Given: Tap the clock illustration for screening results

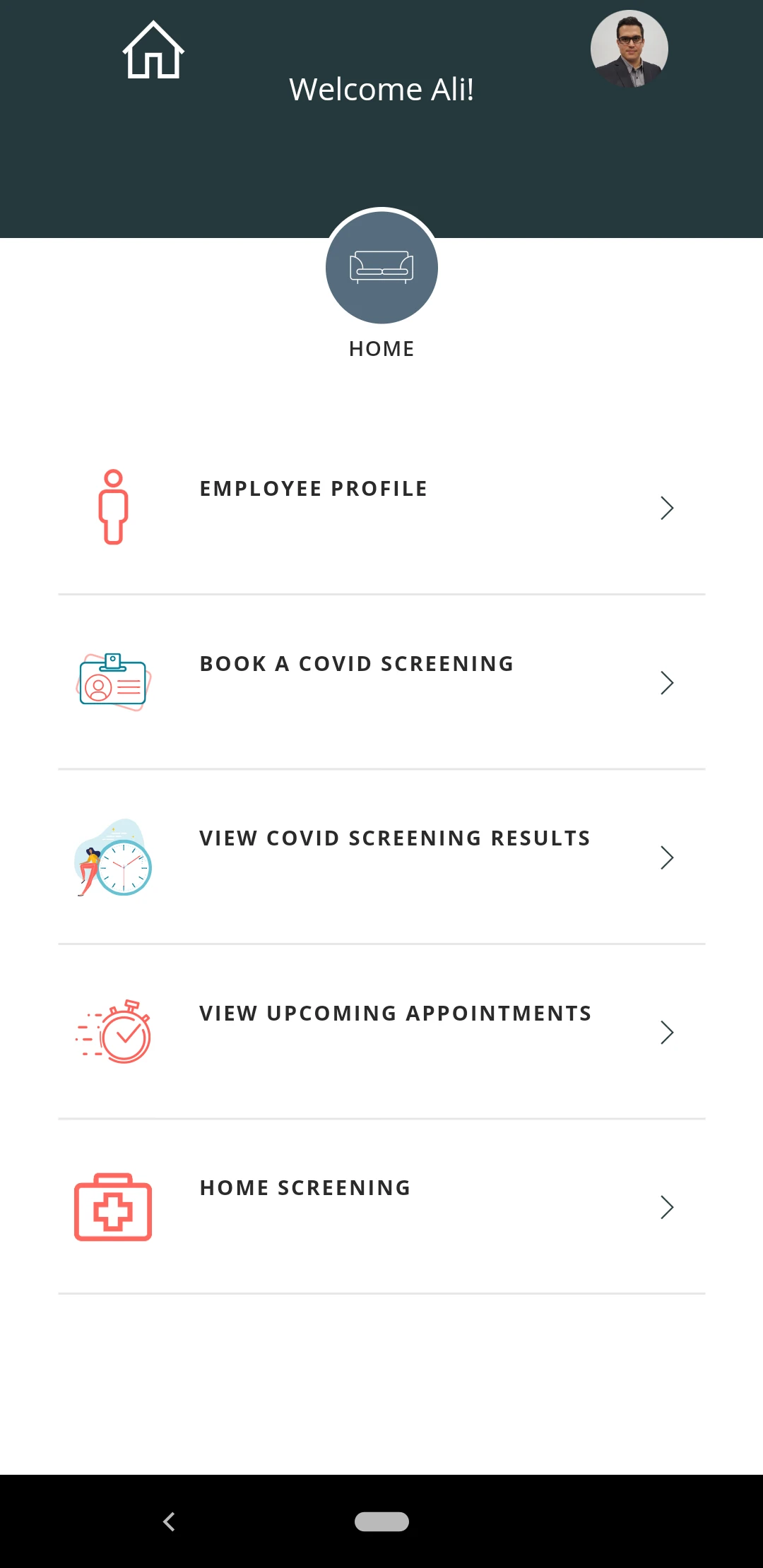Looking at the screenshot, I should [x=113, y=860].
